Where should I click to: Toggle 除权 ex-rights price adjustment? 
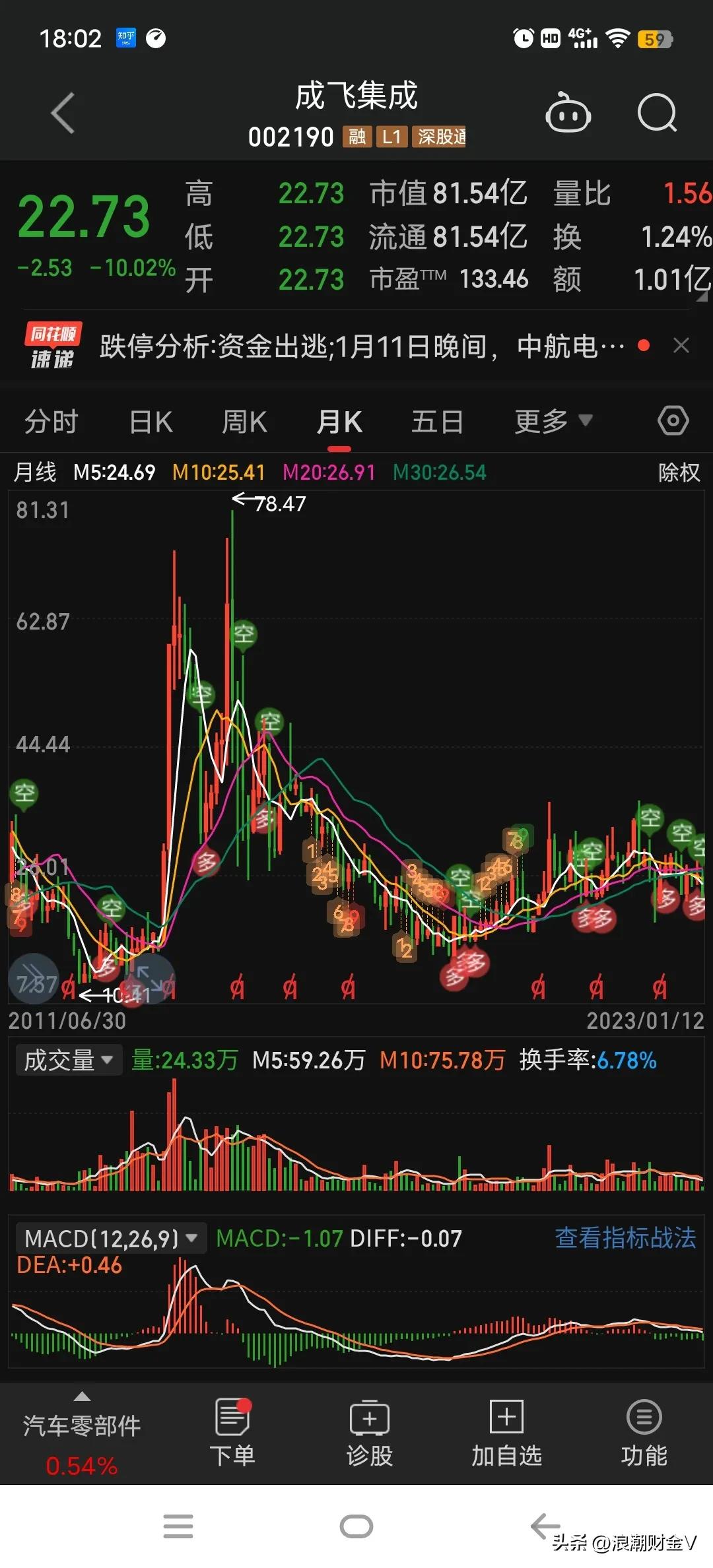click(x=678, y=473)
